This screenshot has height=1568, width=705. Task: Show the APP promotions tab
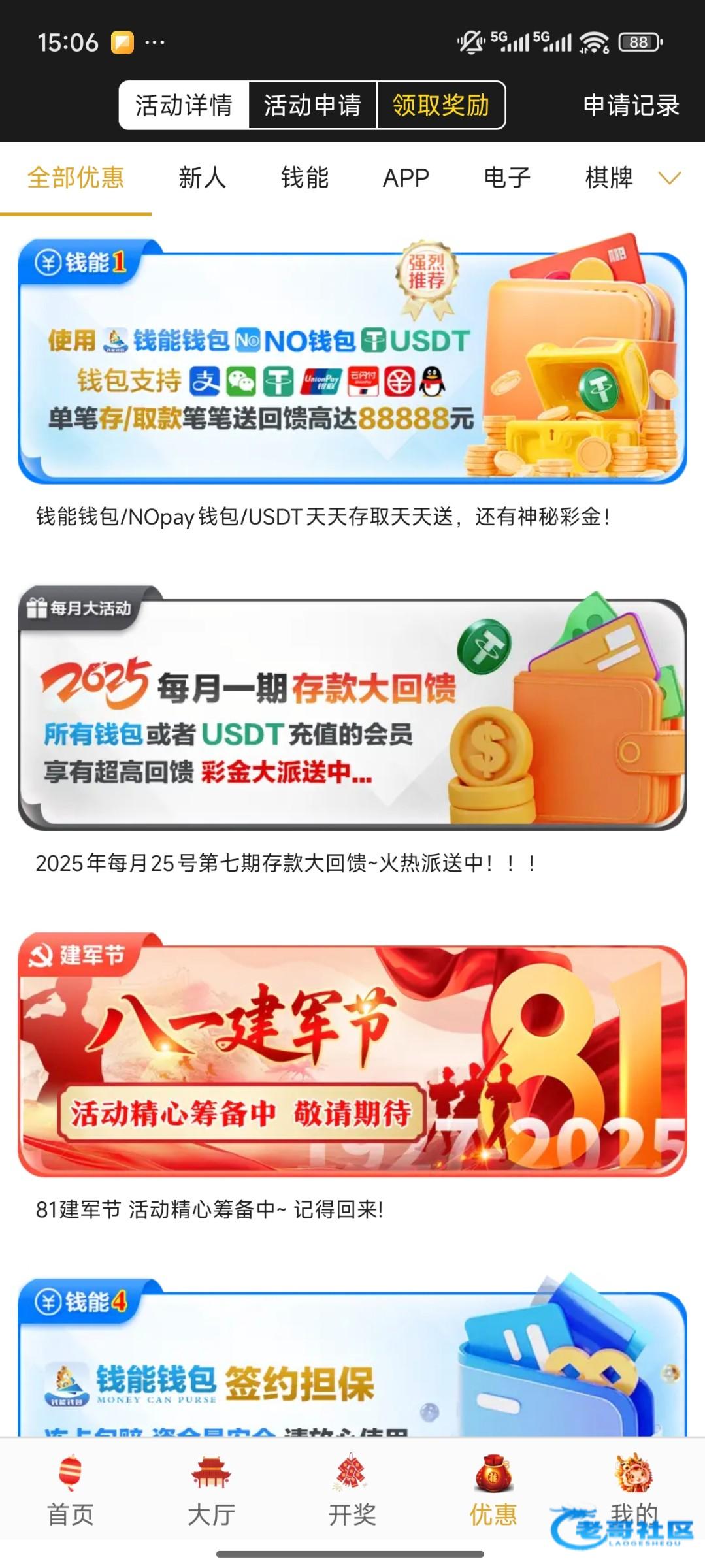(x=406, y=178)
